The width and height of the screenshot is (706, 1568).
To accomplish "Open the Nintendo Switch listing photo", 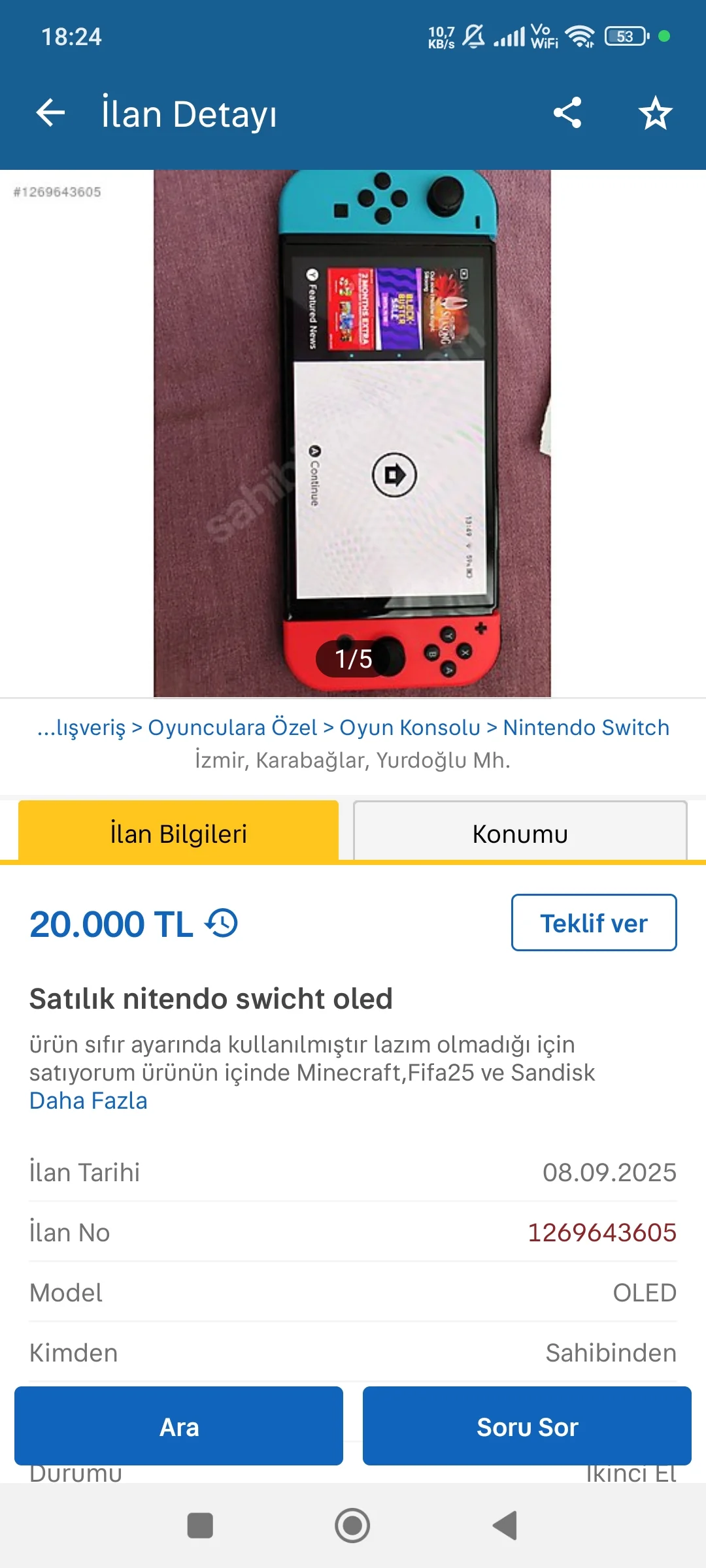I will [352, 431].
